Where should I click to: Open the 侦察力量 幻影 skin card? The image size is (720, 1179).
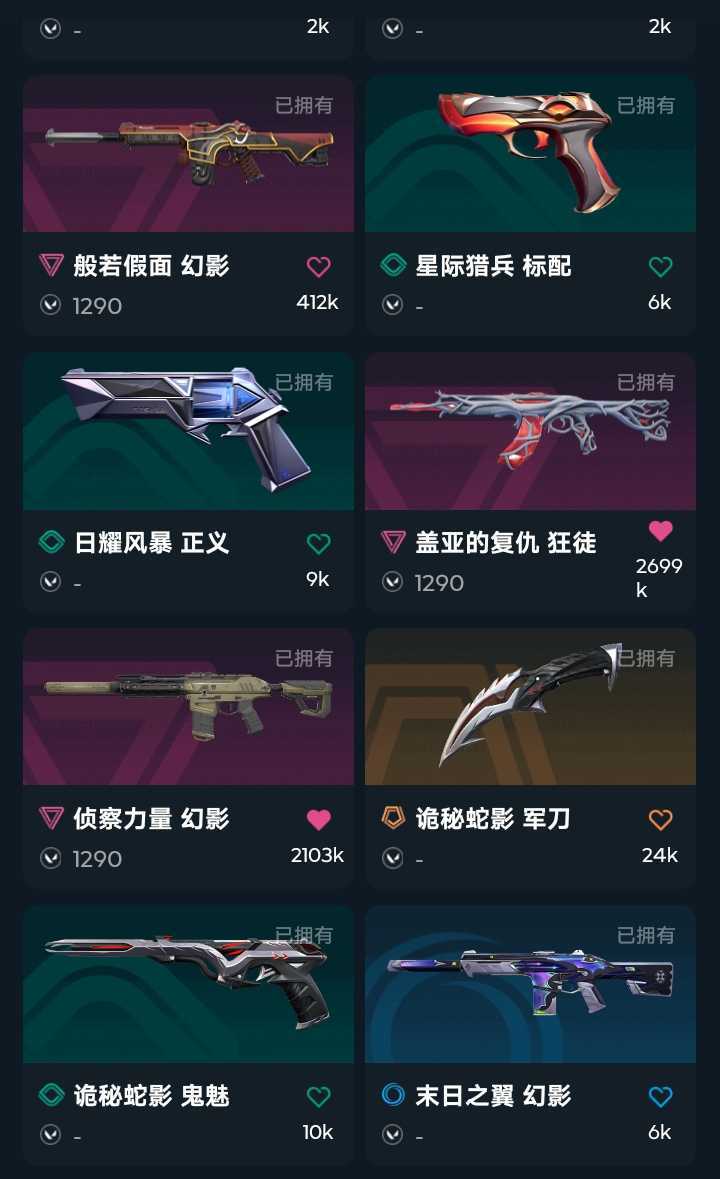coord(188,708)
